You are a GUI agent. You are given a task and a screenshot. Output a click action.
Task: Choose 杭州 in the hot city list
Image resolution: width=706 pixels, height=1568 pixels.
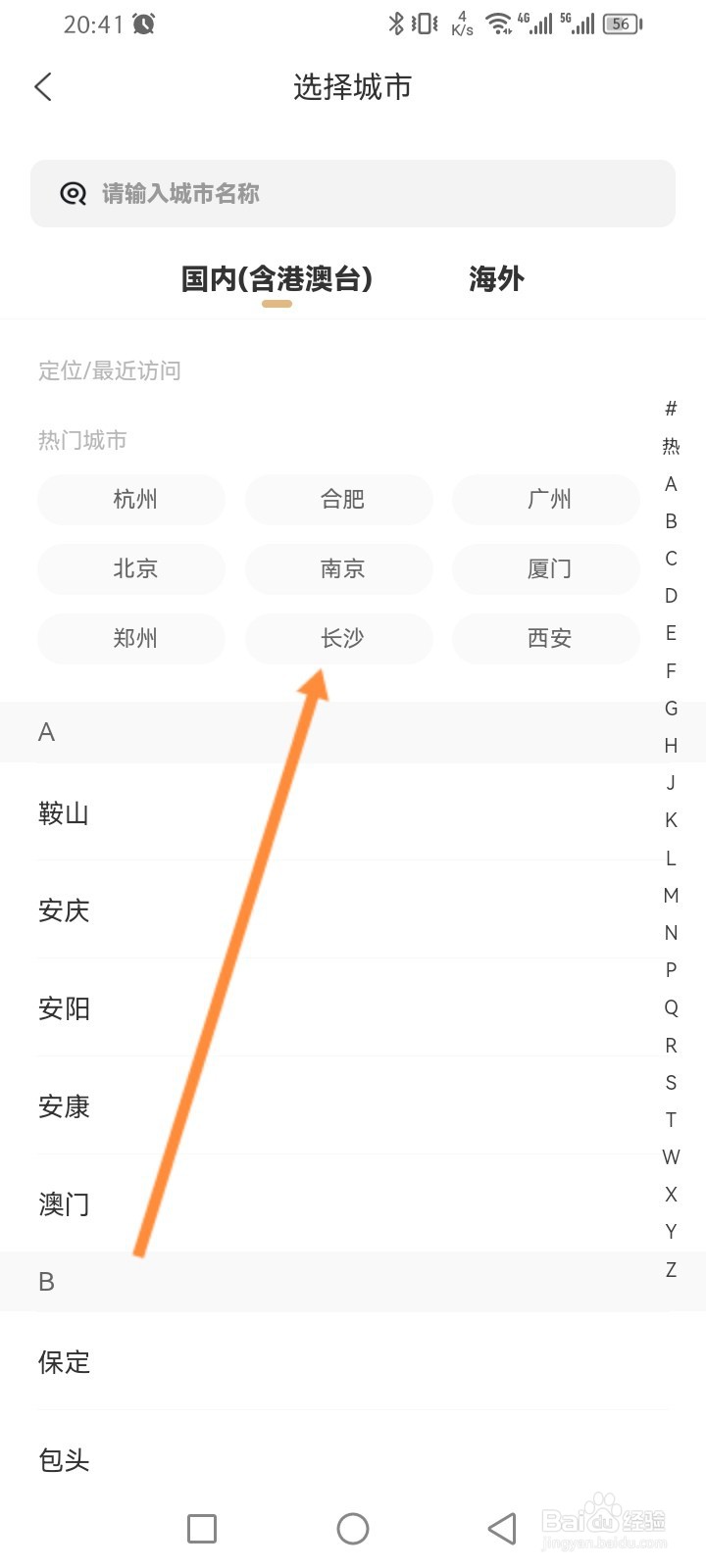point(130,500)
